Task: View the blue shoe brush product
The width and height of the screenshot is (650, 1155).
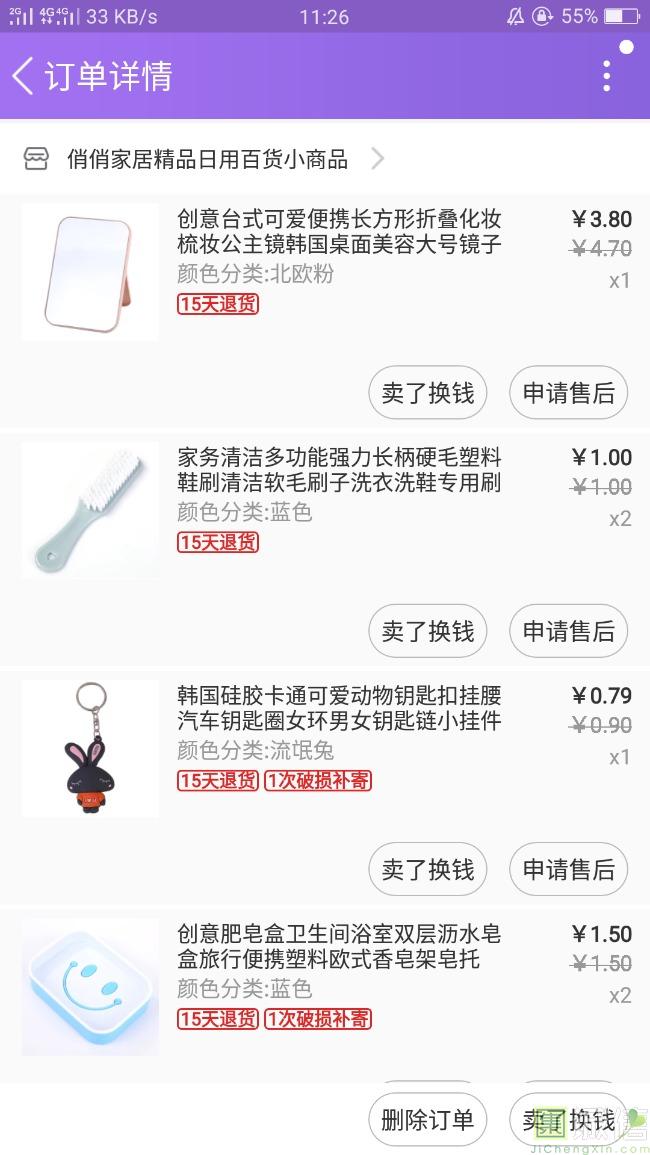Action: pos(90,510)
